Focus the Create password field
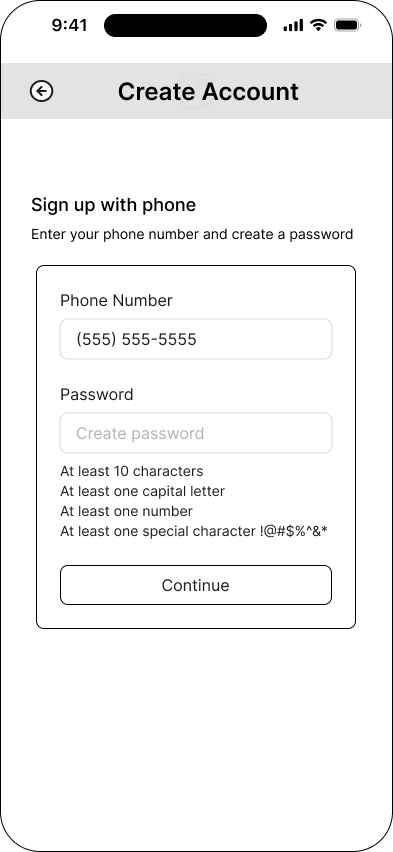 pyautogui.click(x=196, y=433)
